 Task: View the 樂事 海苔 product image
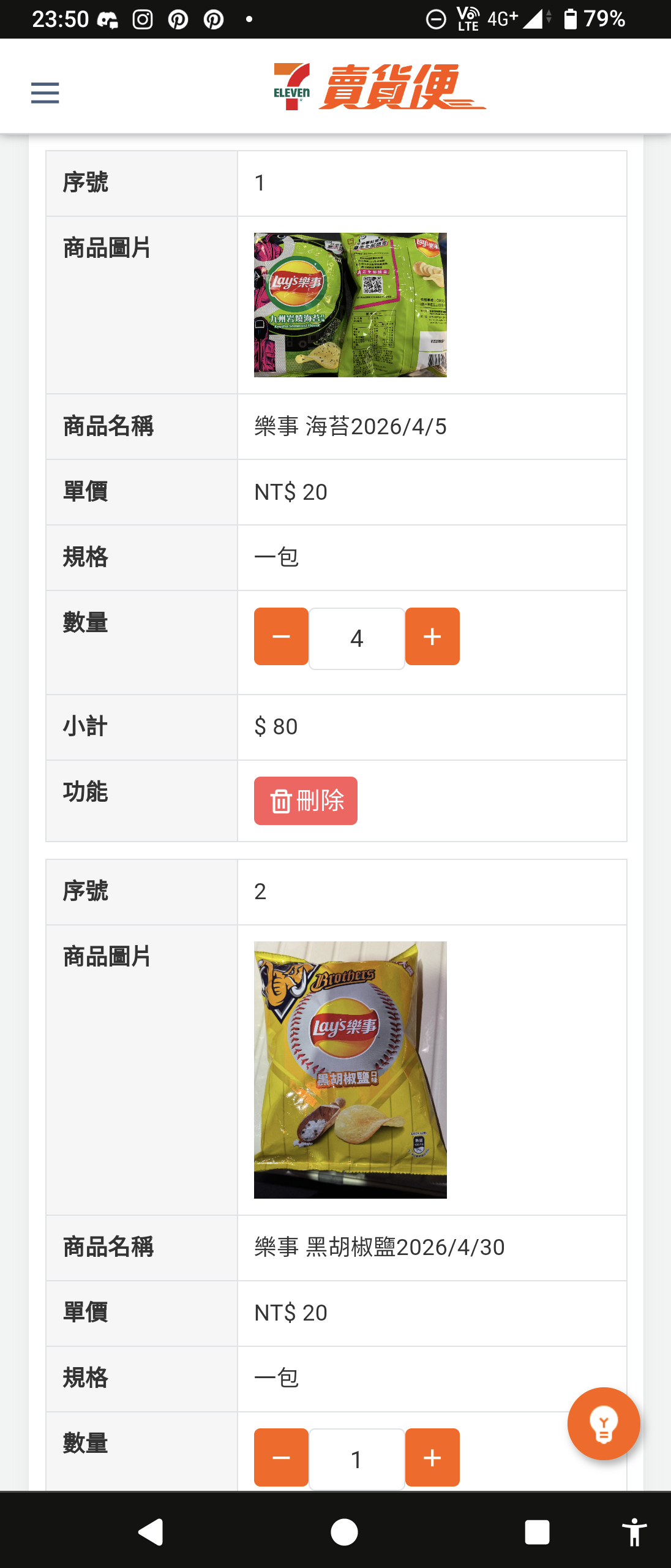pos(350,304)
